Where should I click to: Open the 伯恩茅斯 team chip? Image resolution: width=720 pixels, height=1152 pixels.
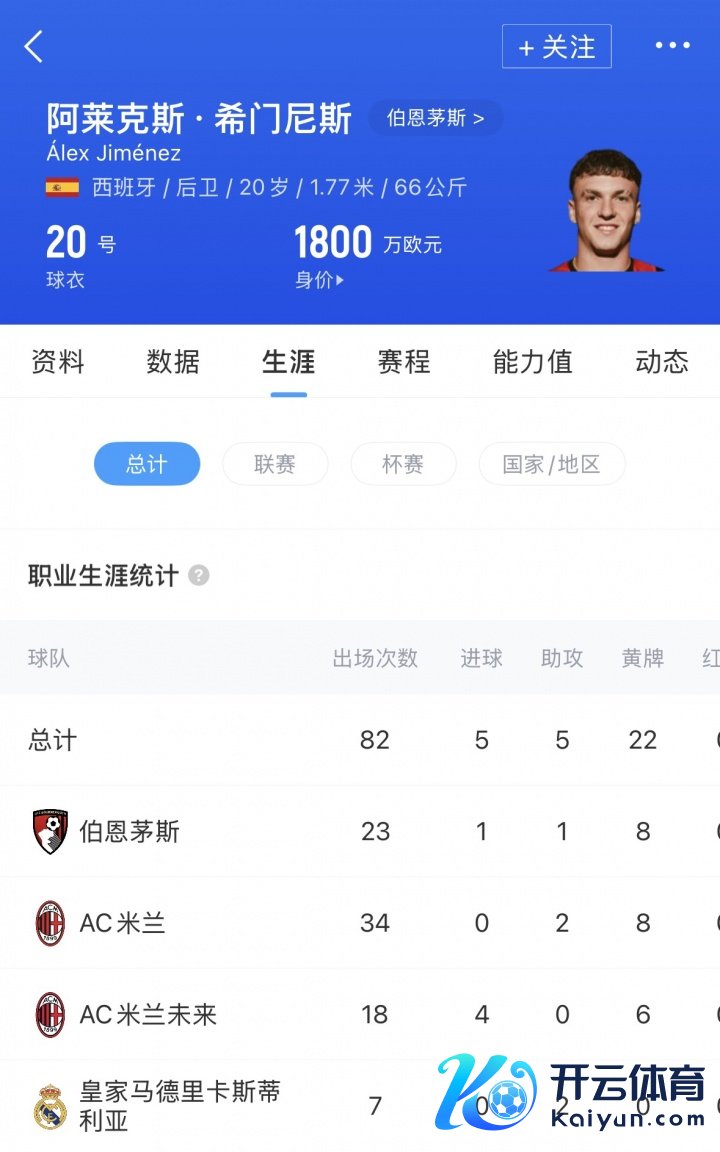[x=435, y=118]
